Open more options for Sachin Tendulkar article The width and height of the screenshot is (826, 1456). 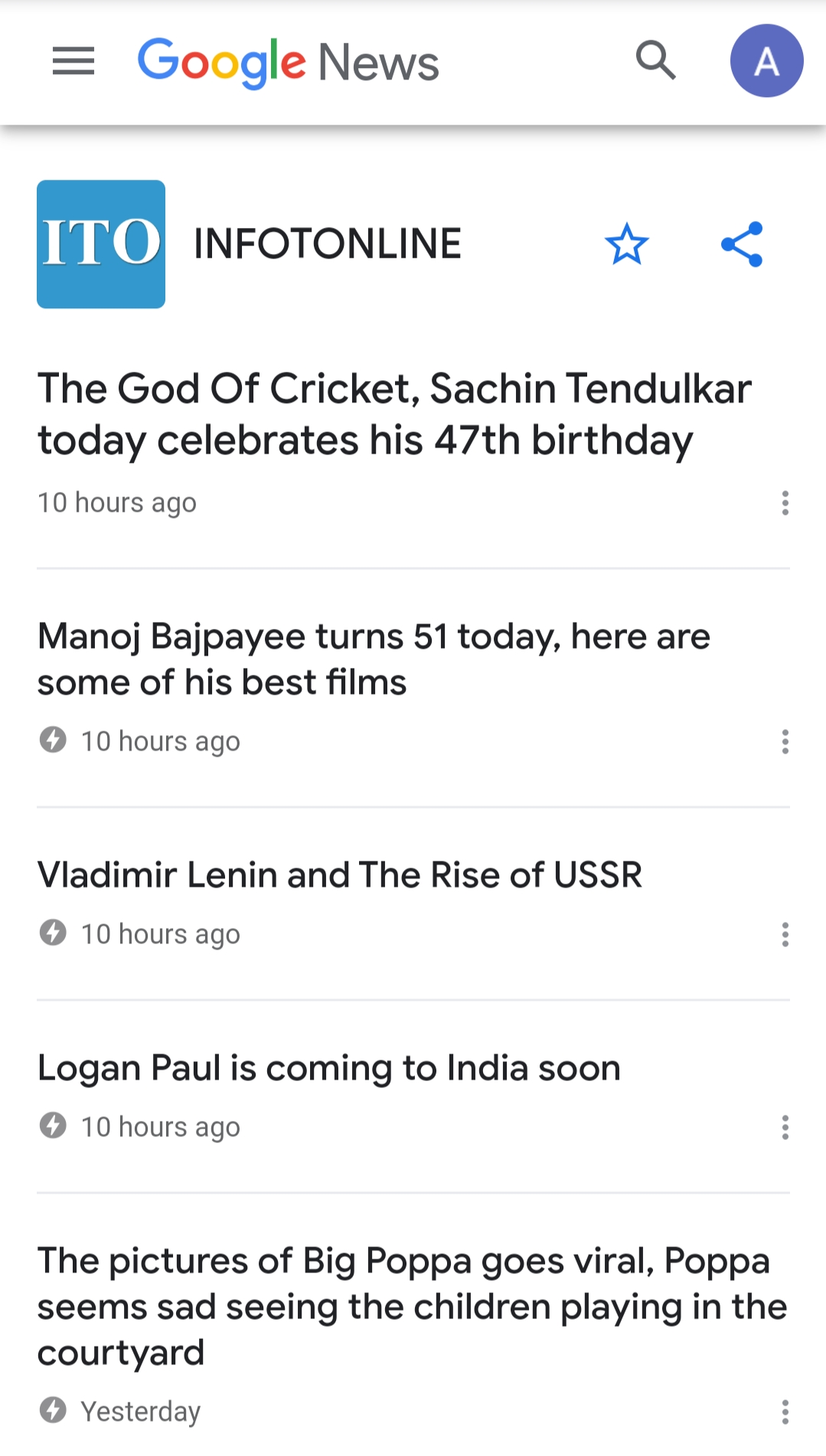click(785, 503)
